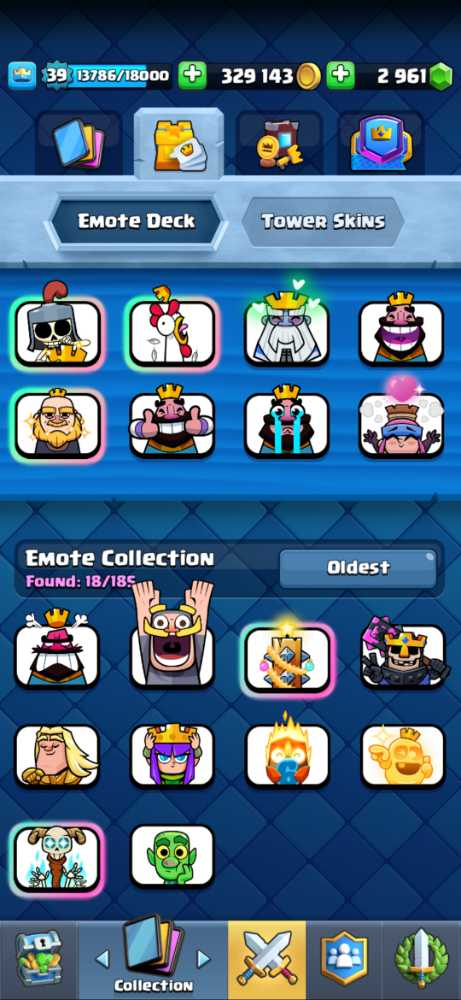Change sorting with the Oldest button
Screen dimensions: 461x1000
(358, 568)
